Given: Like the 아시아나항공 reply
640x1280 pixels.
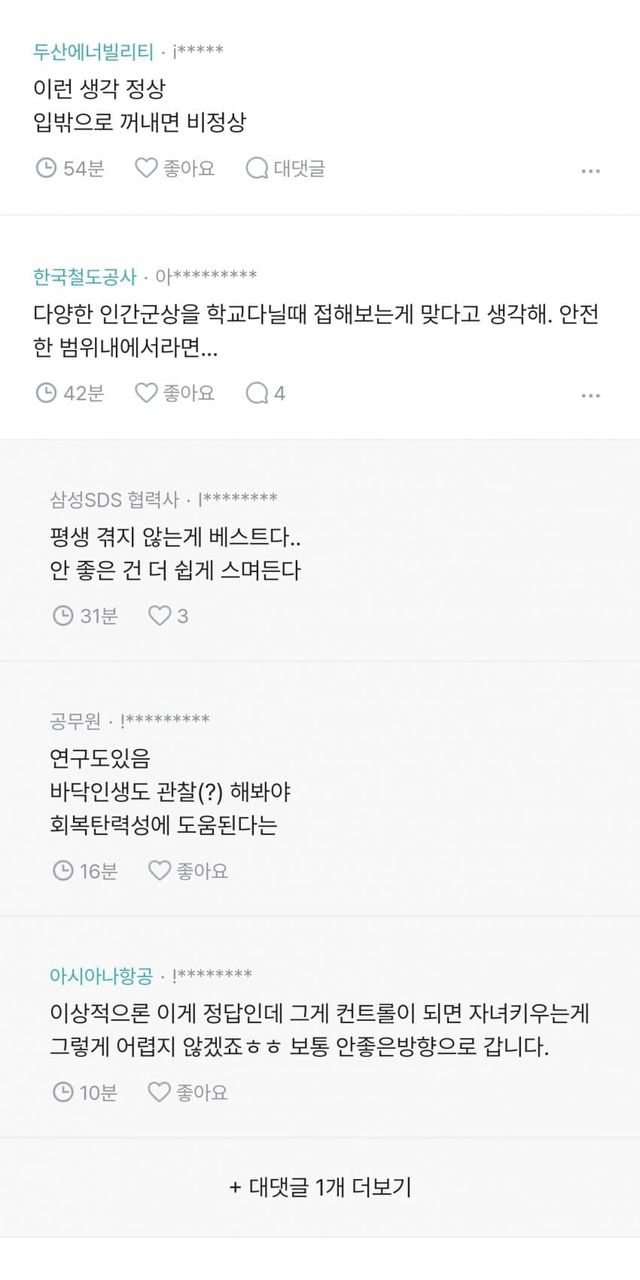Looking at the screenshot, I should pos(188,1093).
